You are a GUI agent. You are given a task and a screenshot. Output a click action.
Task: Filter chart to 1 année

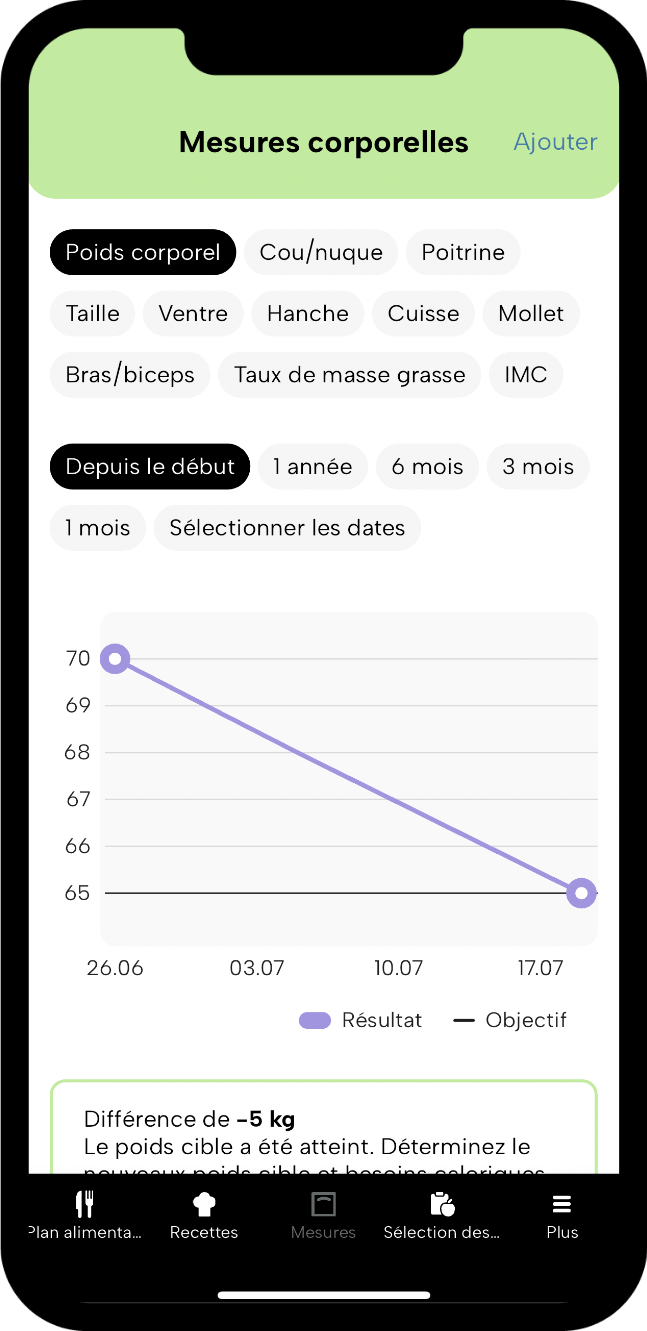(x=313, y=467)
